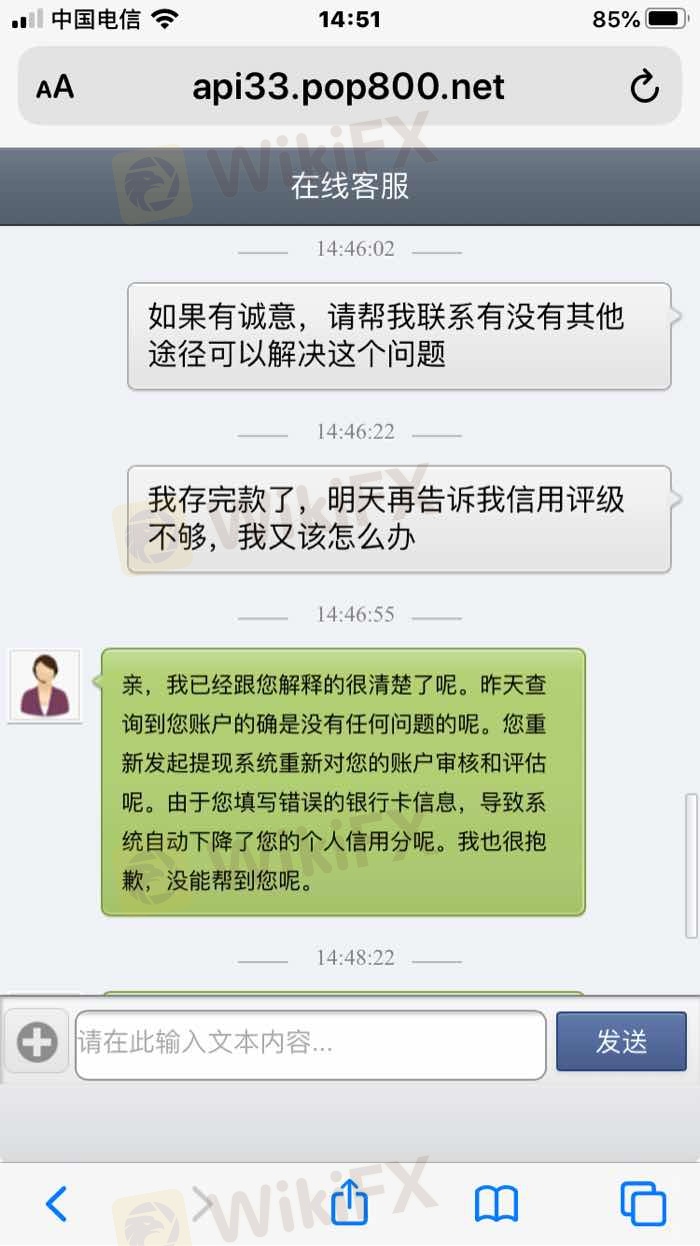Go back in Safari history

[x=57, y=1203]
